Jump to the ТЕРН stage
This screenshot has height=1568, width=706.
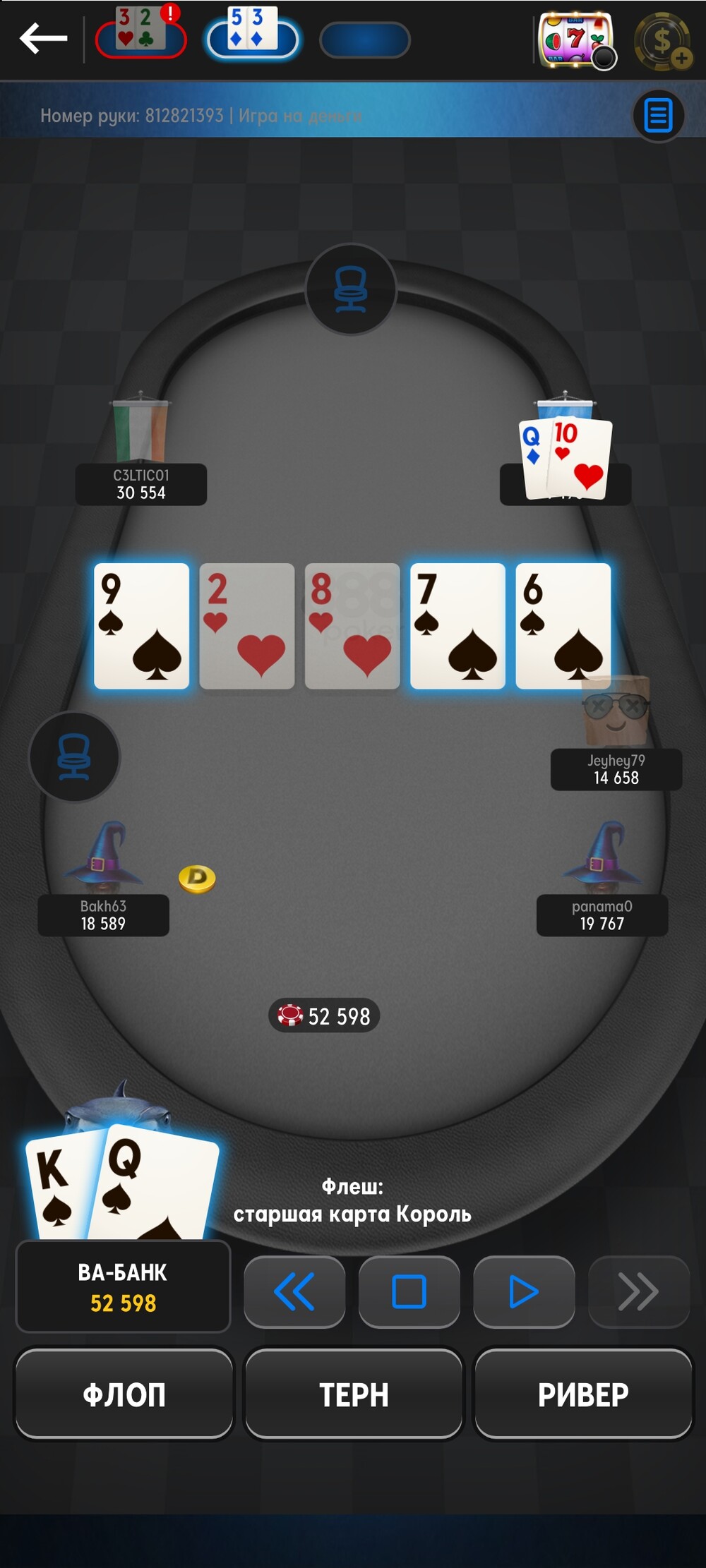(x=353, y=1394)
